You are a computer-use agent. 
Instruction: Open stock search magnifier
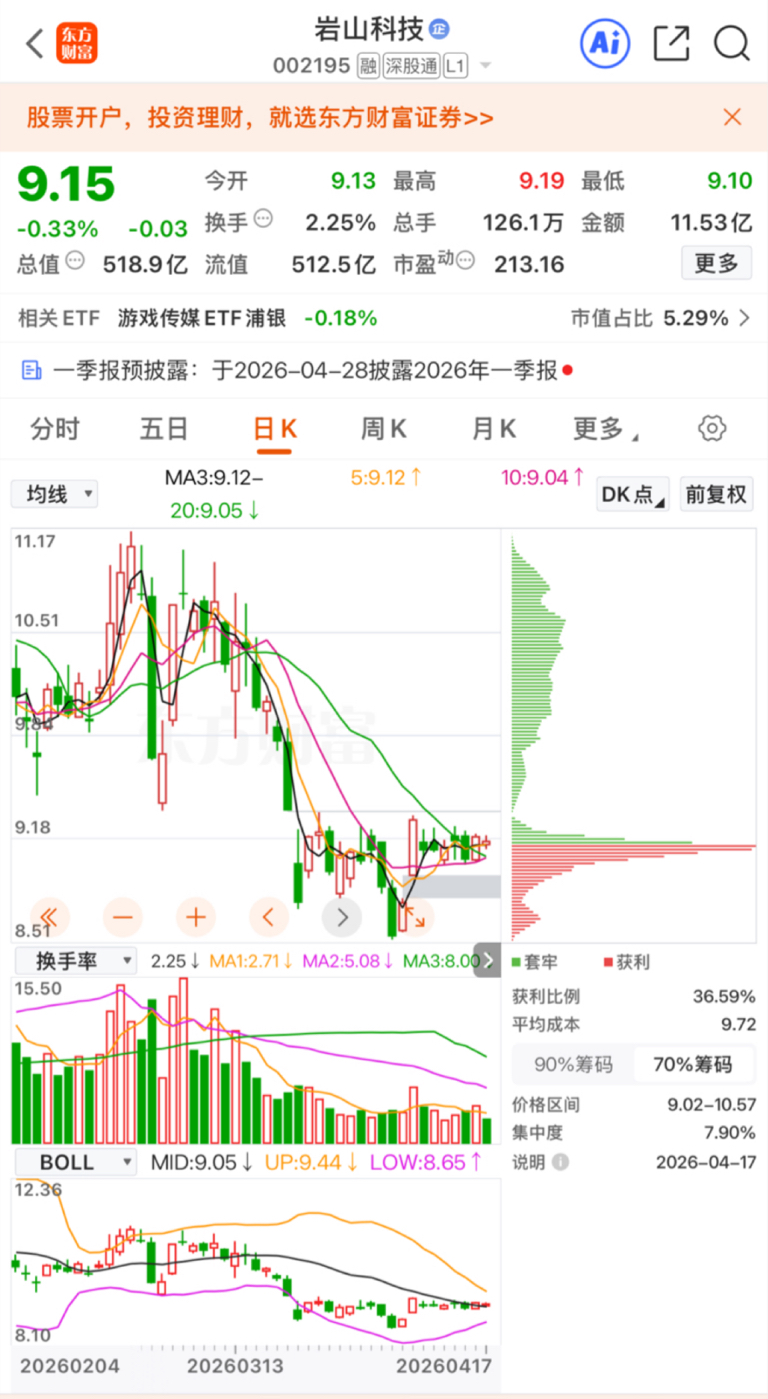click(x=732, y=43)
